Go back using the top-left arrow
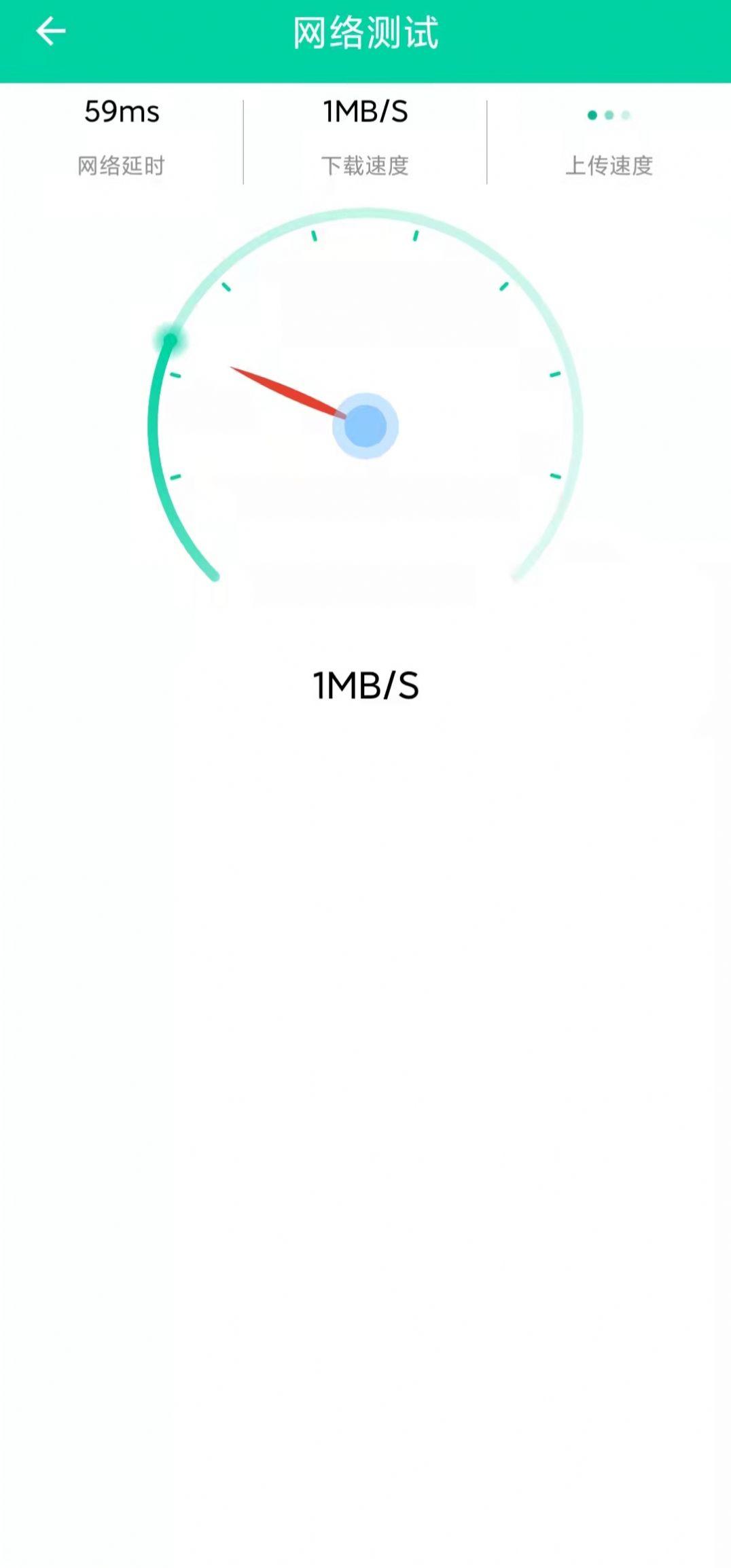 coord(50,31)
